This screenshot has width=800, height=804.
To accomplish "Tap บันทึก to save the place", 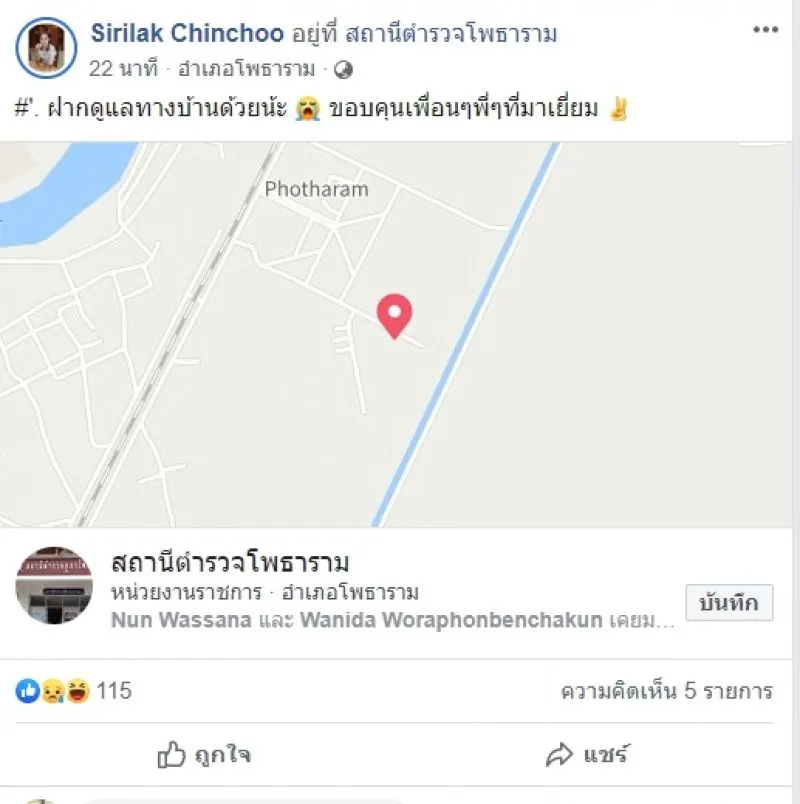I will (x=729, y=603).
